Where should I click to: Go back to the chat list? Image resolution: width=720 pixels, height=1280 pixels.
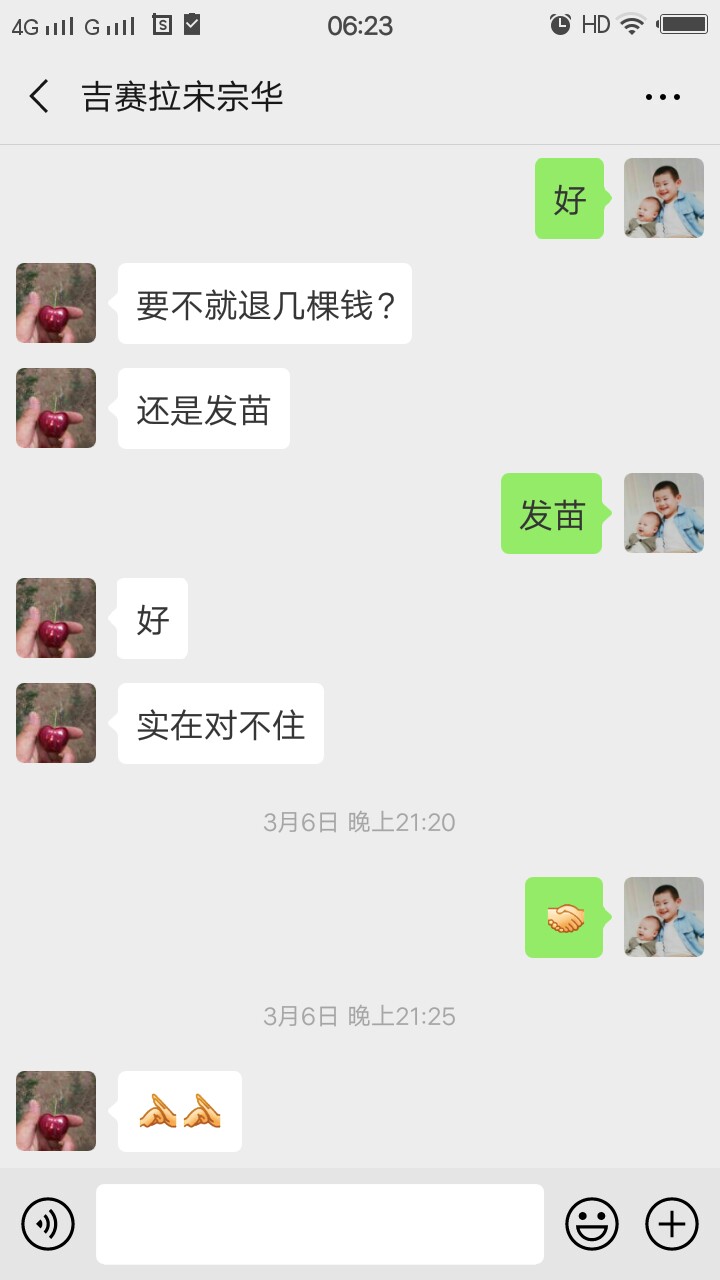click(39, 97)
